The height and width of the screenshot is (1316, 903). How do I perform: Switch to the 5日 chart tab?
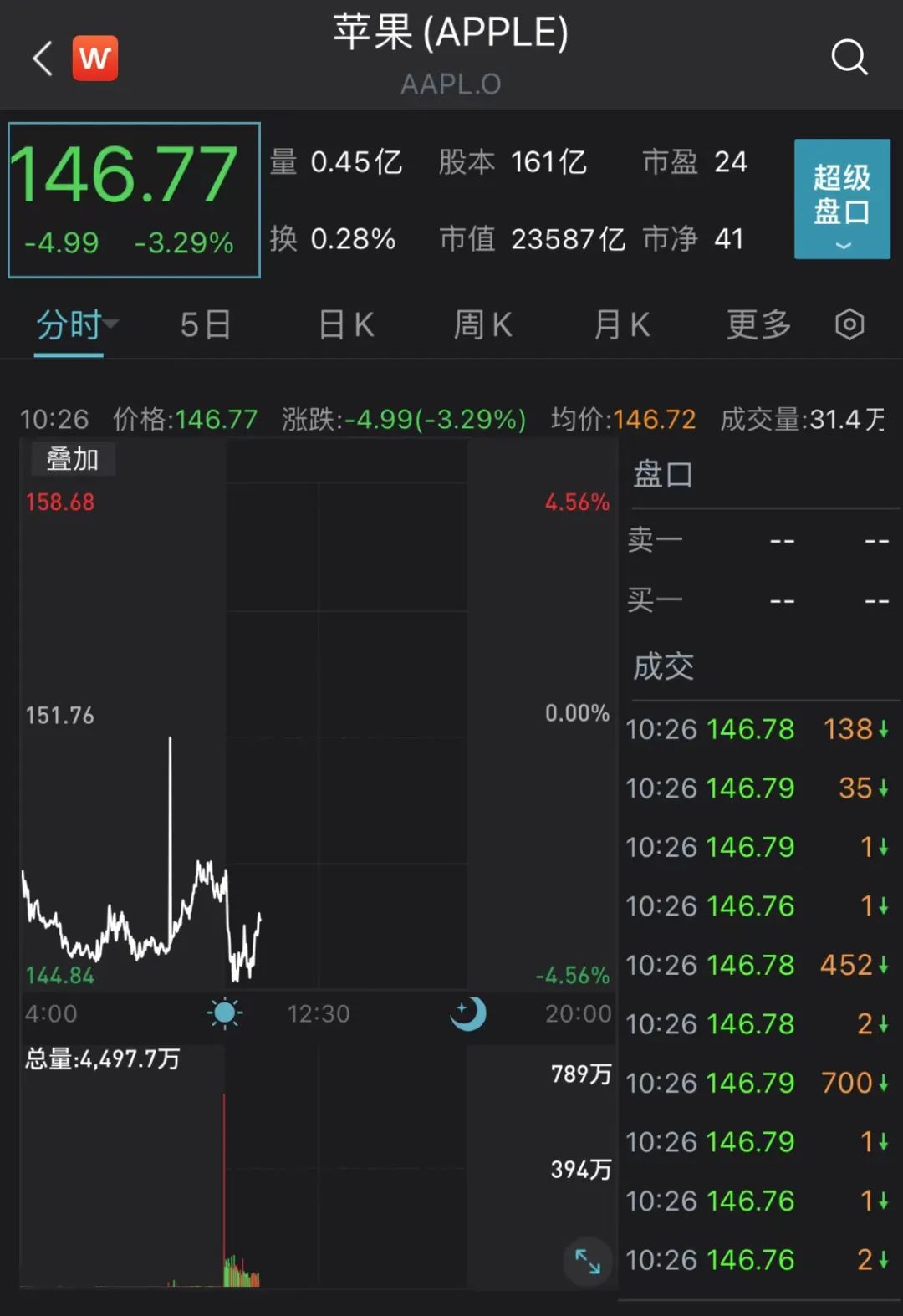tap(206, 325)
